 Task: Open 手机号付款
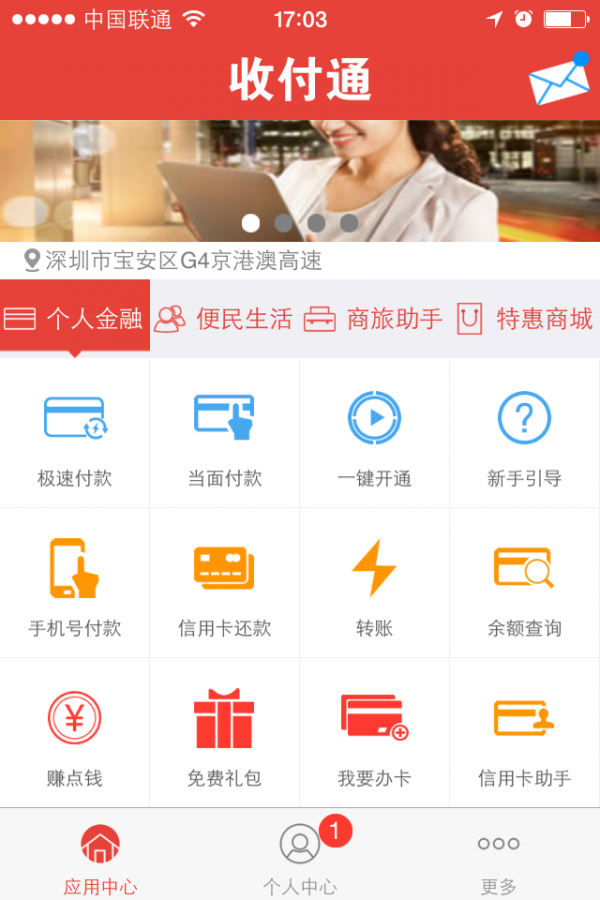[x=75, y=585]
